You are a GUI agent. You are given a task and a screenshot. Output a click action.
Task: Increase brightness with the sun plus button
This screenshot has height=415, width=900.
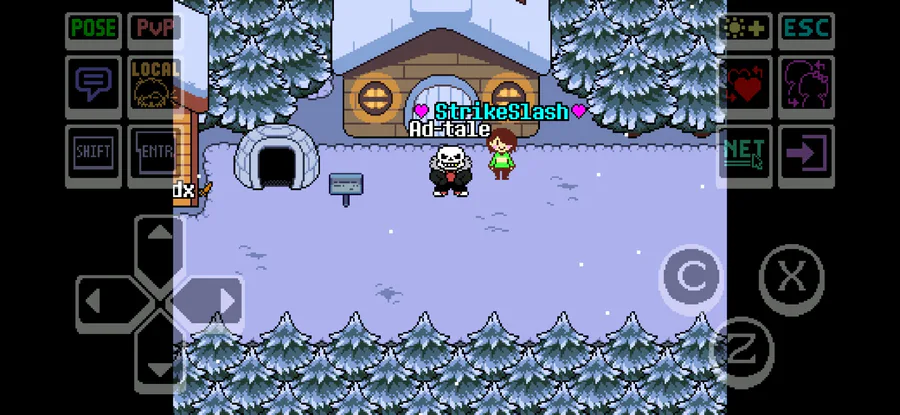point(745,30)
